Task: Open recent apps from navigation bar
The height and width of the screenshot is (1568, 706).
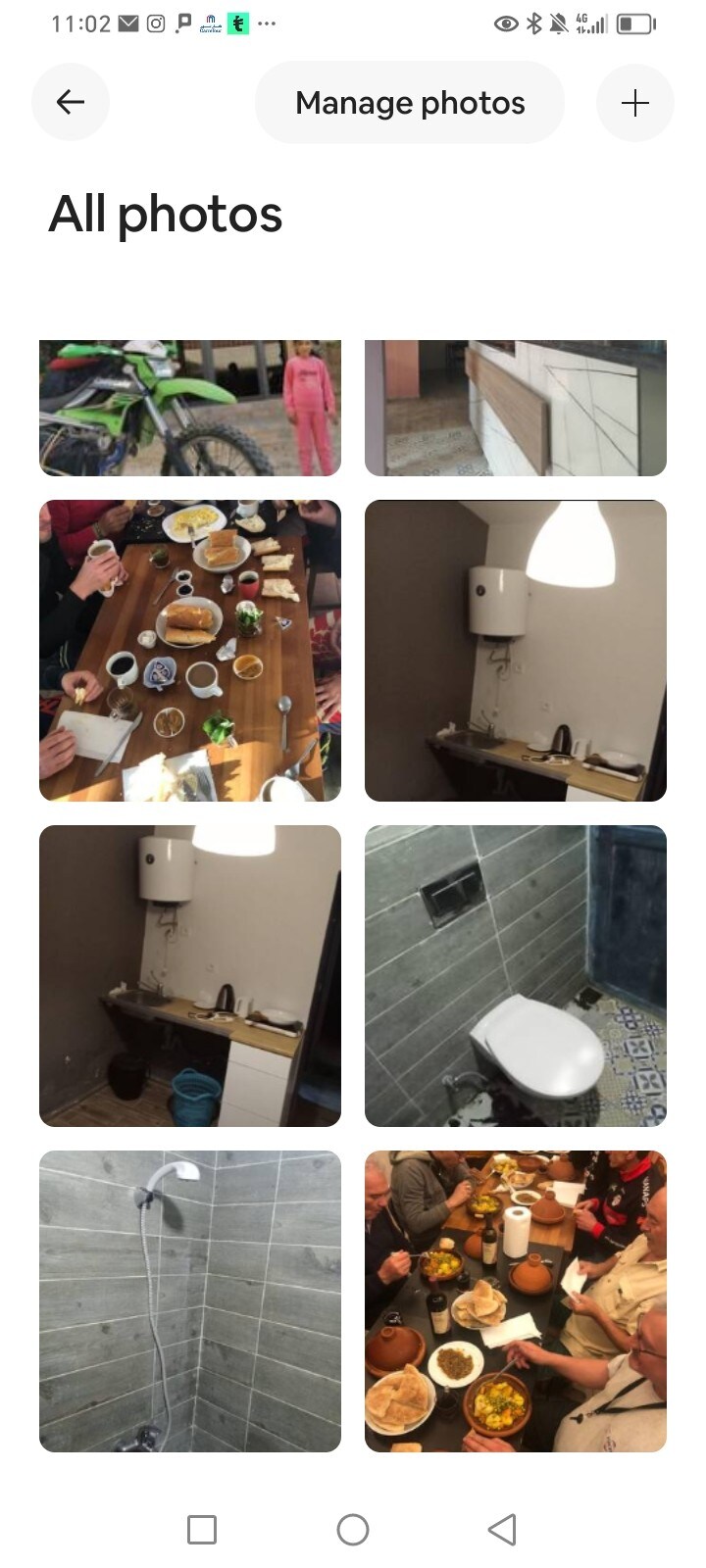Action: pos(202,1529)
